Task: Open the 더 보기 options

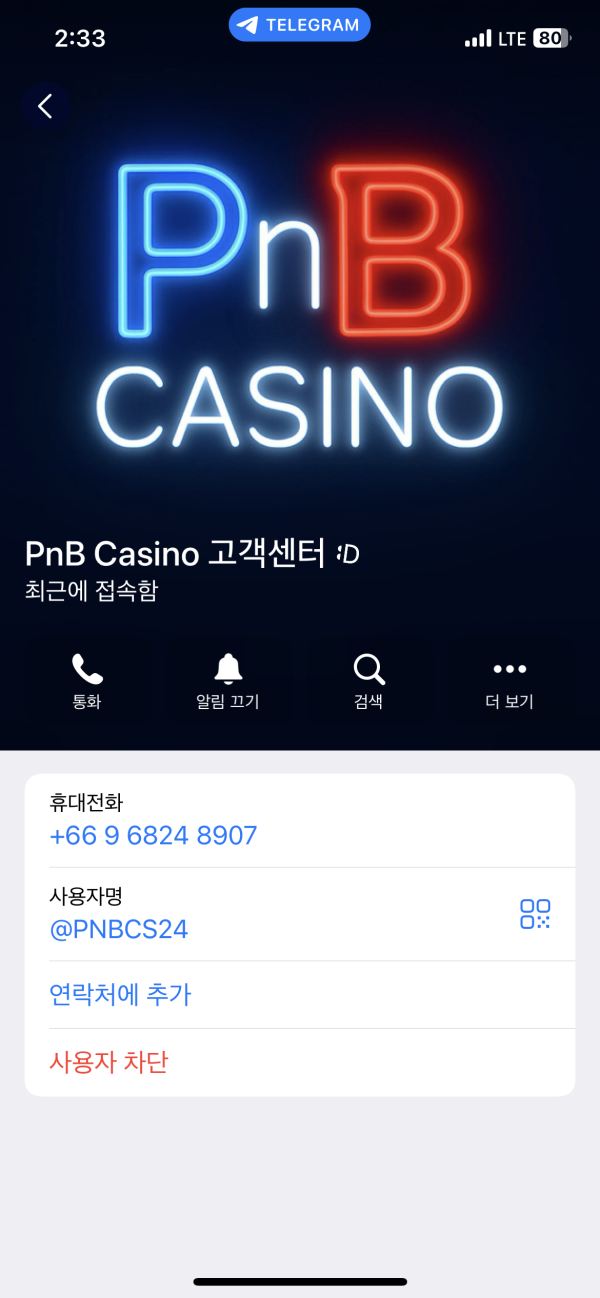Action: tap(509, 681)
